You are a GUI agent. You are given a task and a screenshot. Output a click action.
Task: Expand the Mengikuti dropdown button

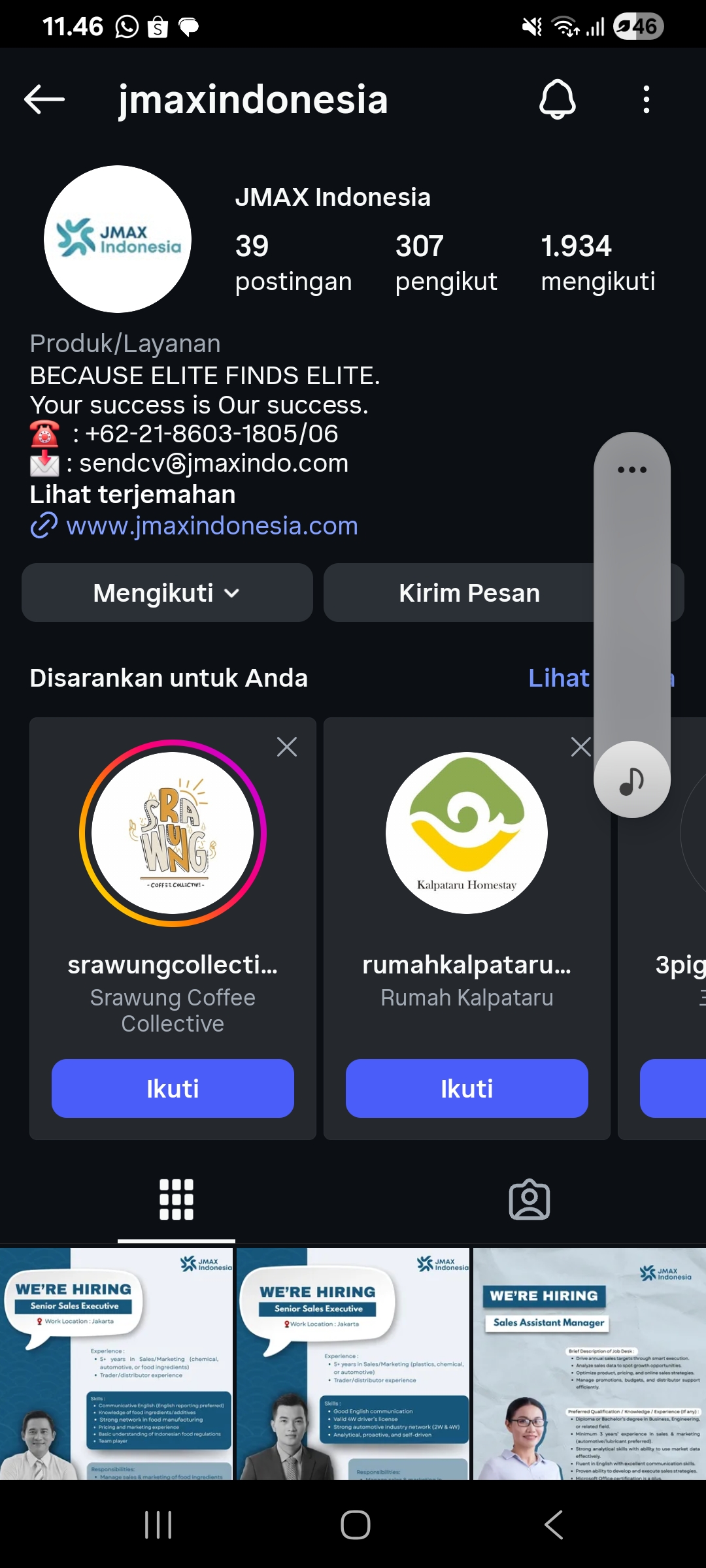click(167, 593)
